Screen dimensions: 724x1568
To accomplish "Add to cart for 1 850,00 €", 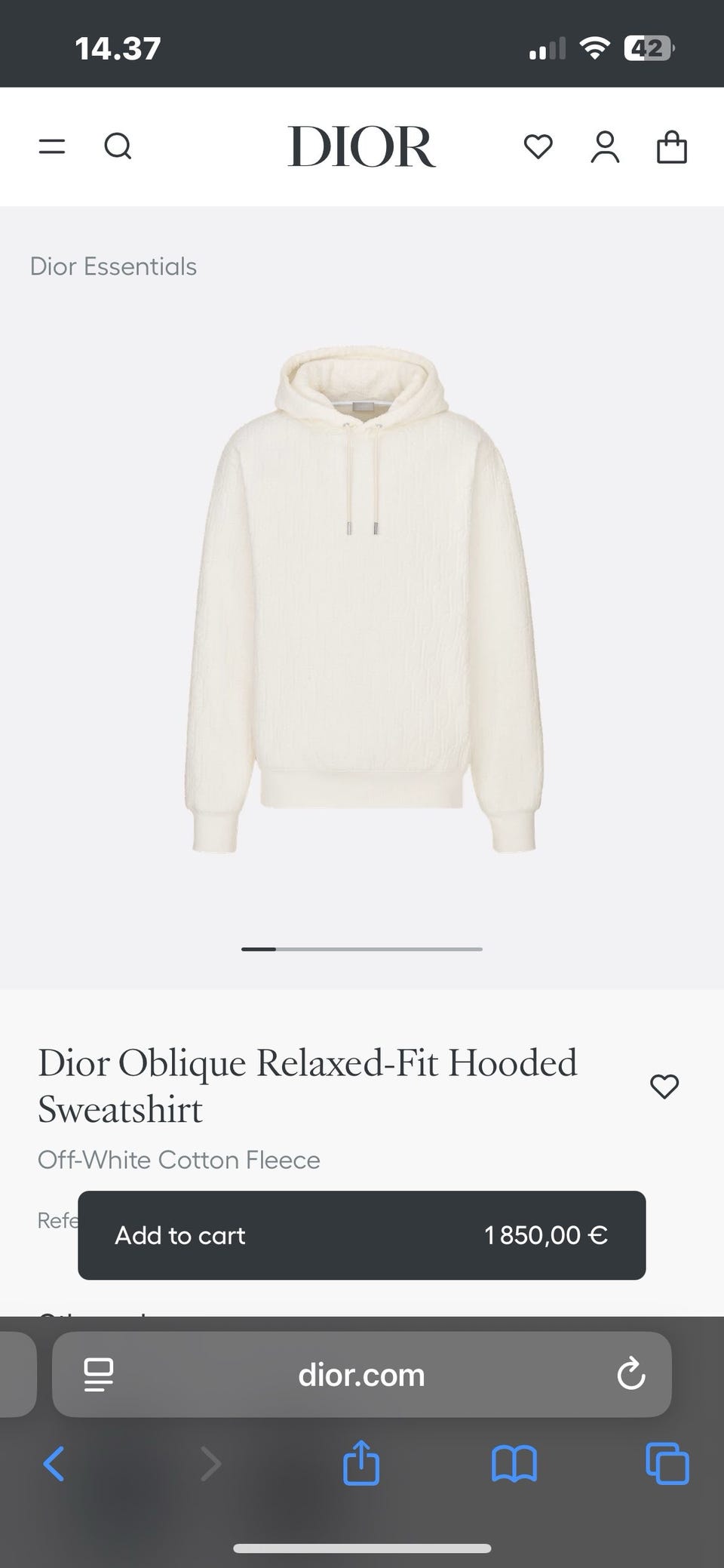I will (x=361, y=1235).
